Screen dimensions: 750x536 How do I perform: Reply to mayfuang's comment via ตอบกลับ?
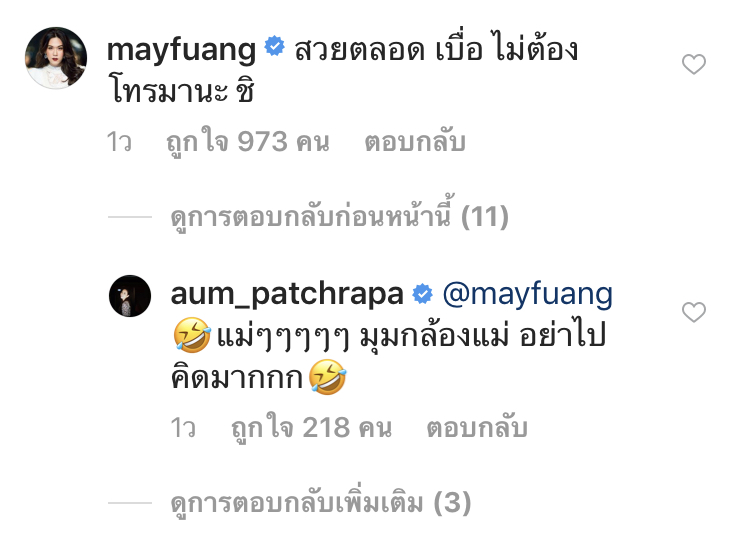tap(415, 142)
